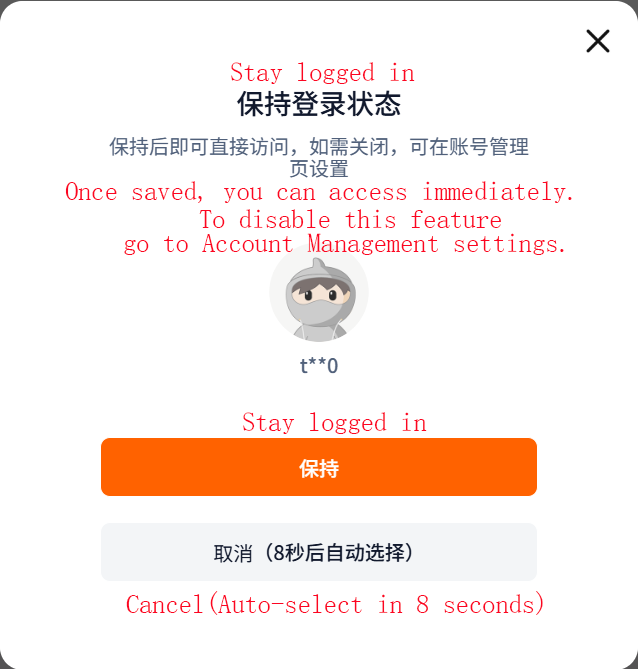Close the stay logged in dialog
The image size is (638, 669).
coord(597,41)
